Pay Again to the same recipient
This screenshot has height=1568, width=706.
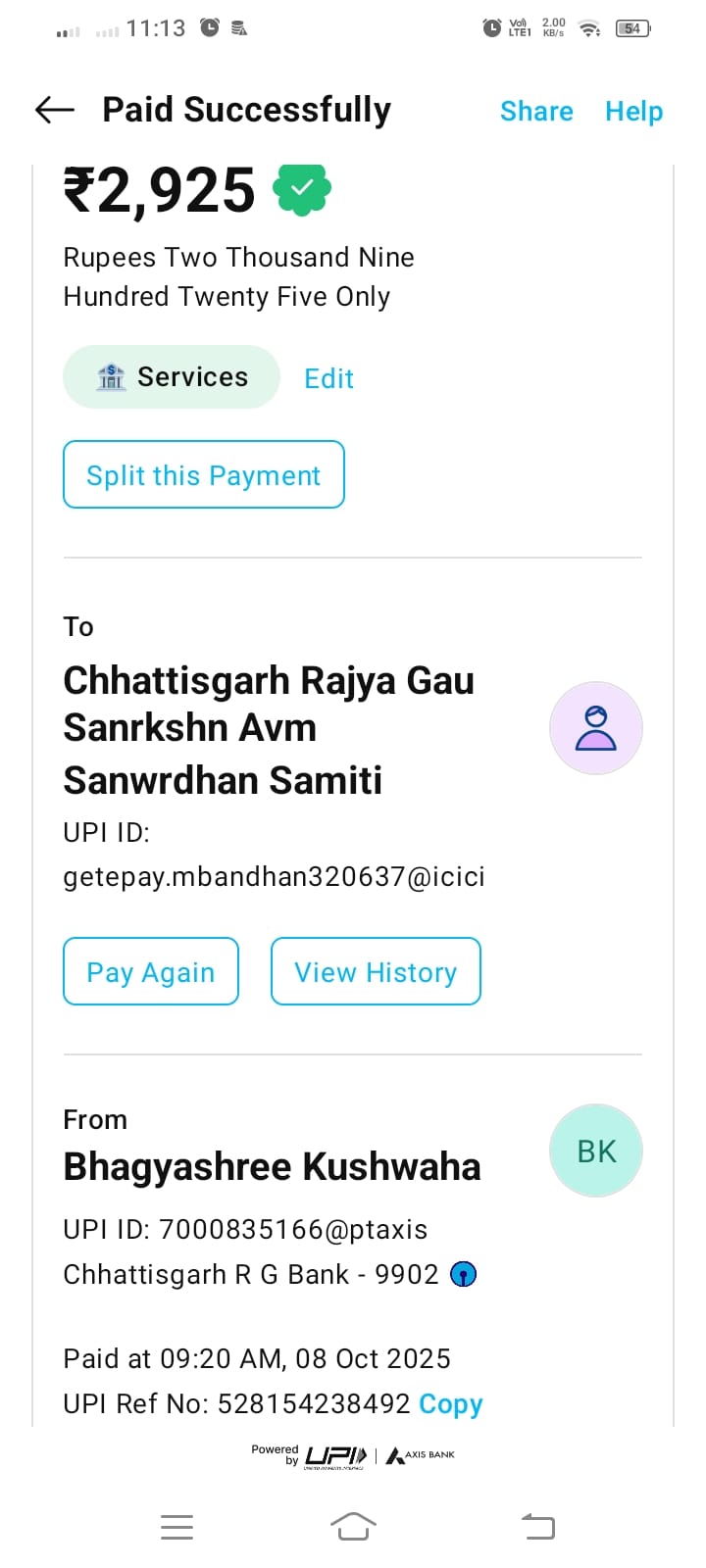(x=151, y=972)
